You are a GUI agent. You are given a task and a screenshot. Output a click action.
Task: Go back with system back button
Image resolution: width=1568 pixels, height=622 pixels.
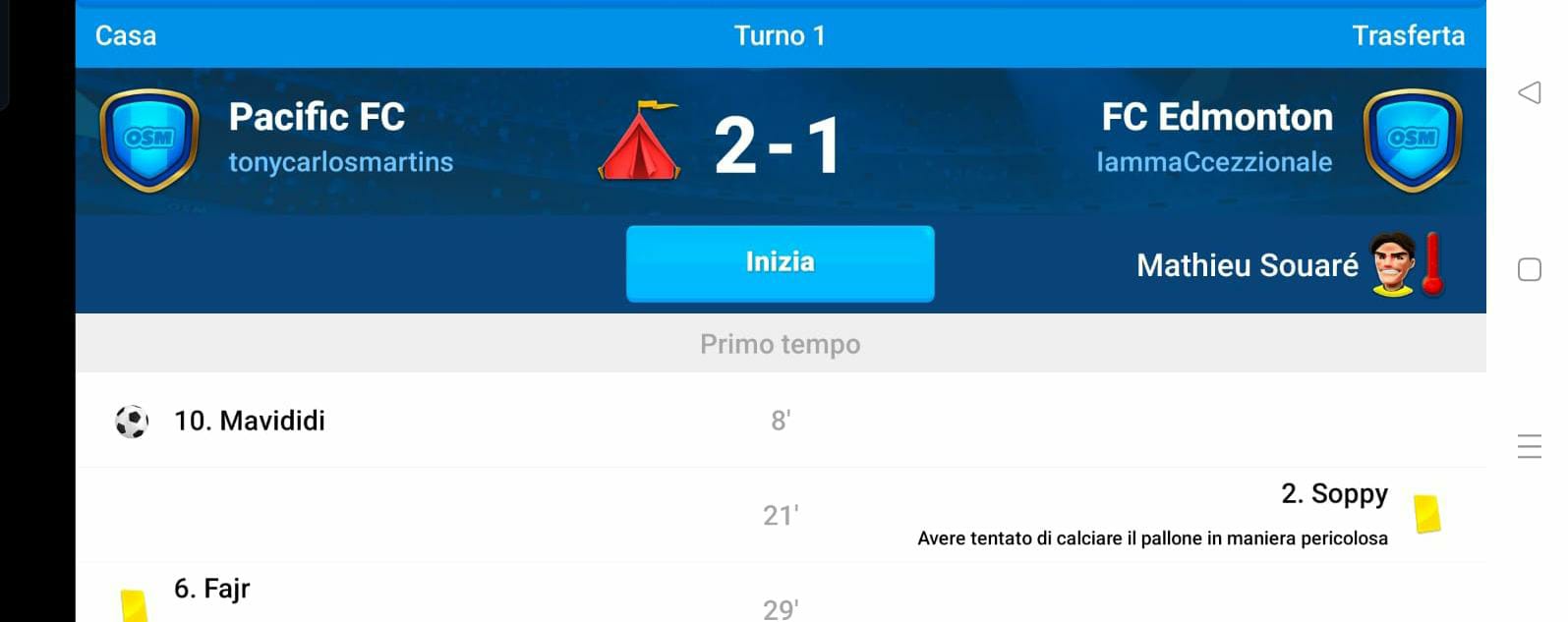(x=1529, y=93)
